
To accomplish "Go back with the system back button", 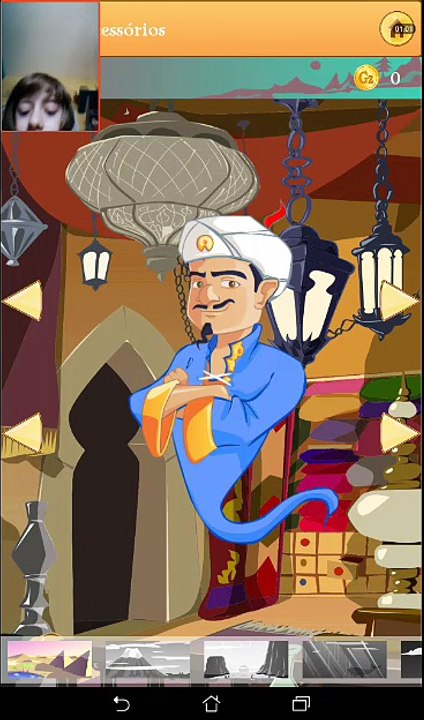I will 122,703.
